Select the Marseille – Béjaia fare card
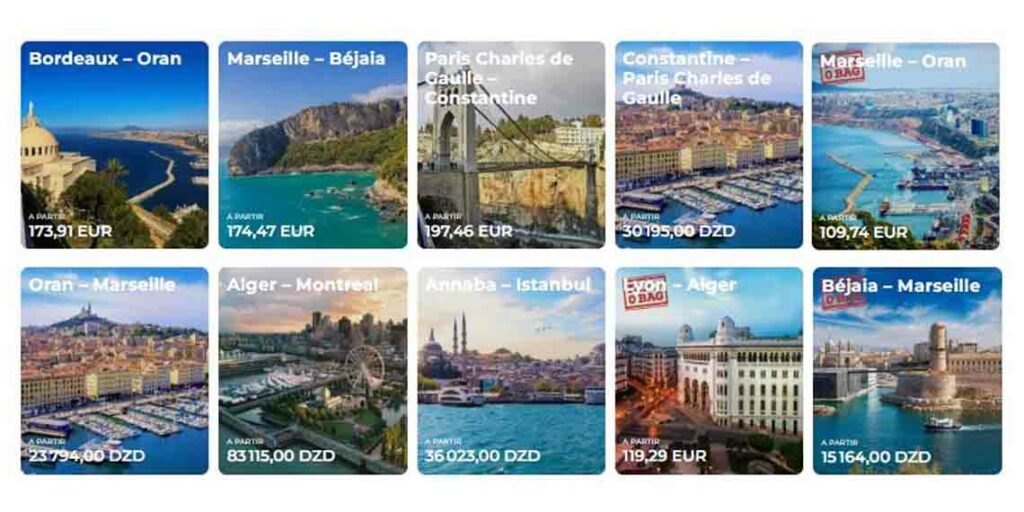1024x512 pixels. [x=312, y=145]
